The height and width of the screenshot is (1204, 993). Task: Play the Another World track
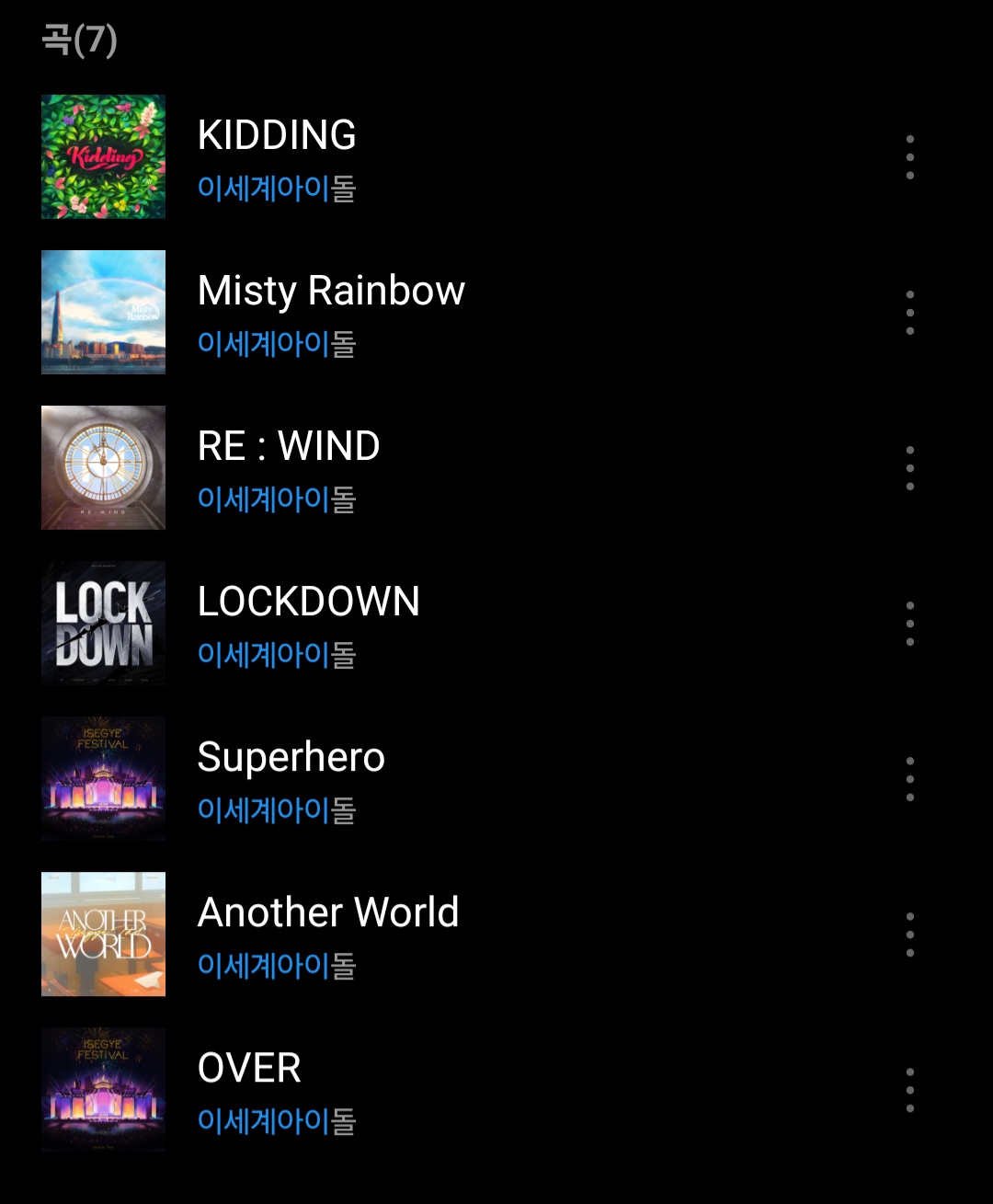click(328, 912)
